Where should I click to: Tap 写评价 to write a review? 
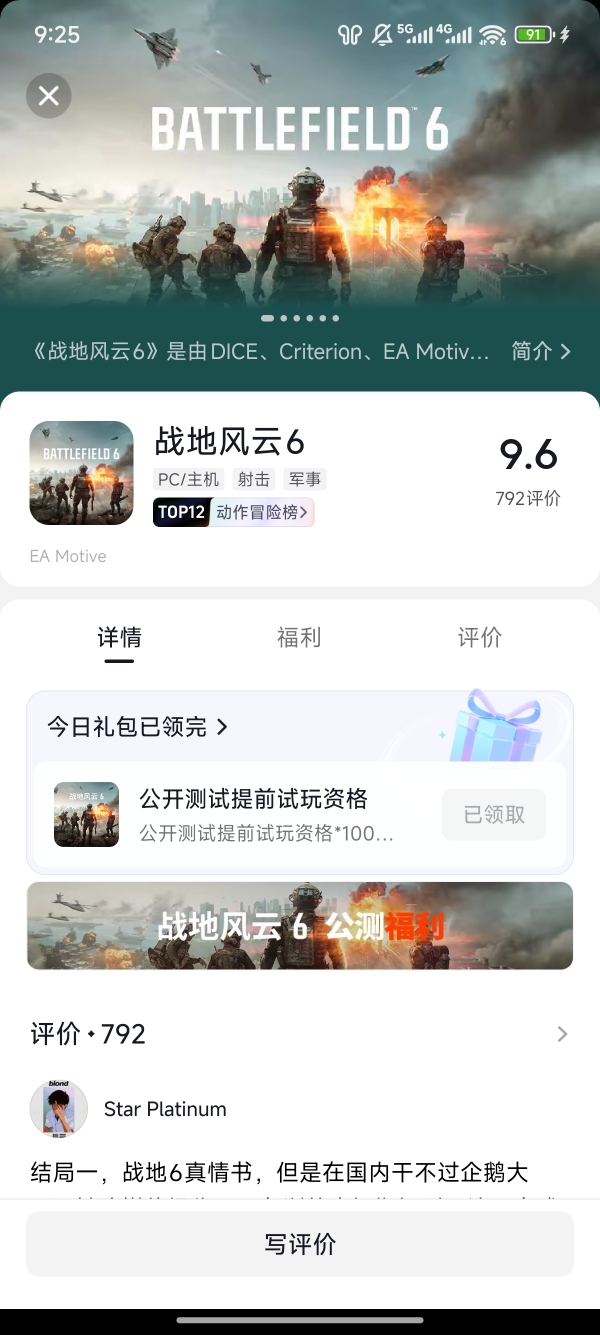(300, 1244)
